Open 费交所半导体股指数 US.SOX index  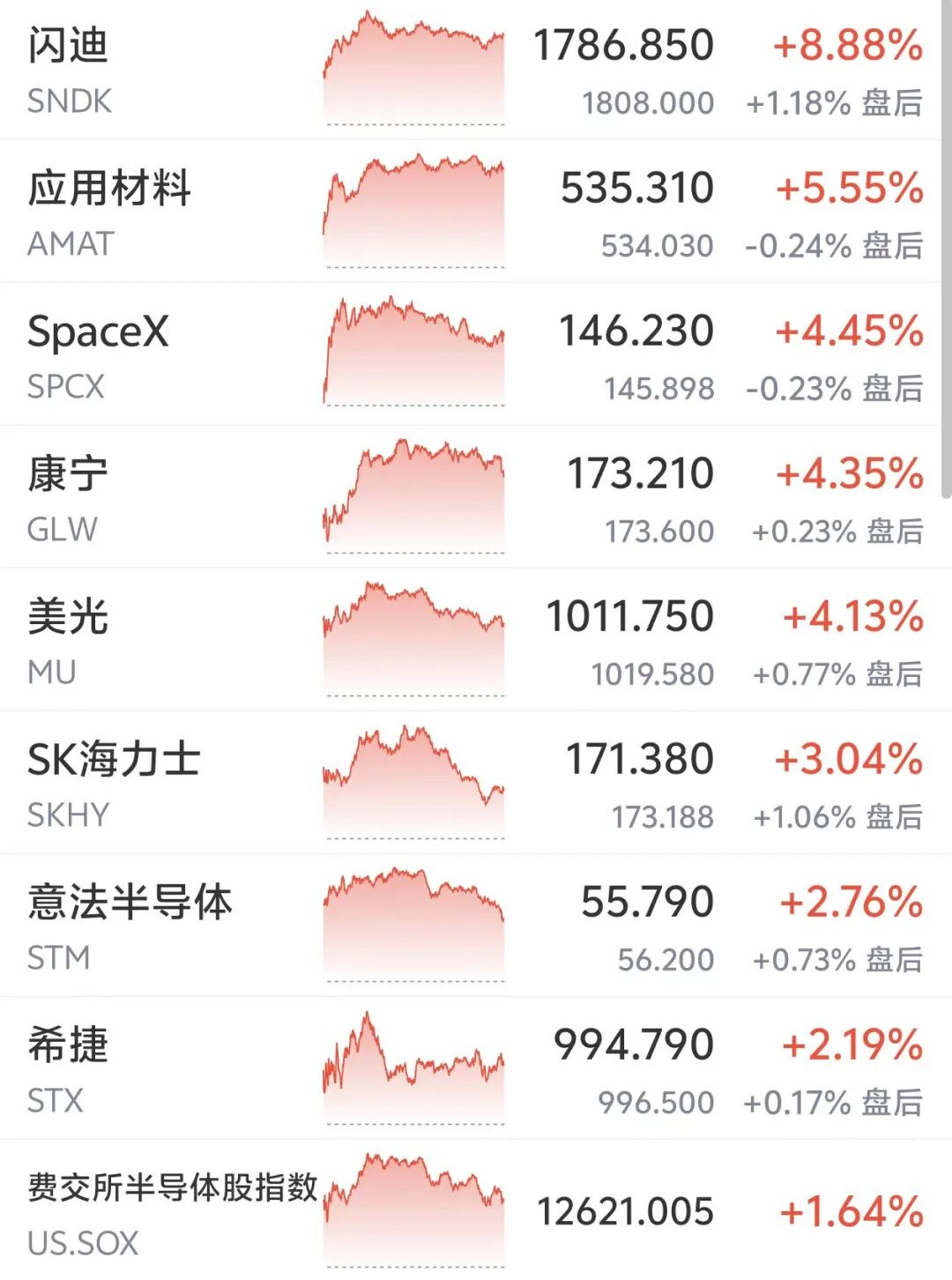click(x=471, y=1210)
